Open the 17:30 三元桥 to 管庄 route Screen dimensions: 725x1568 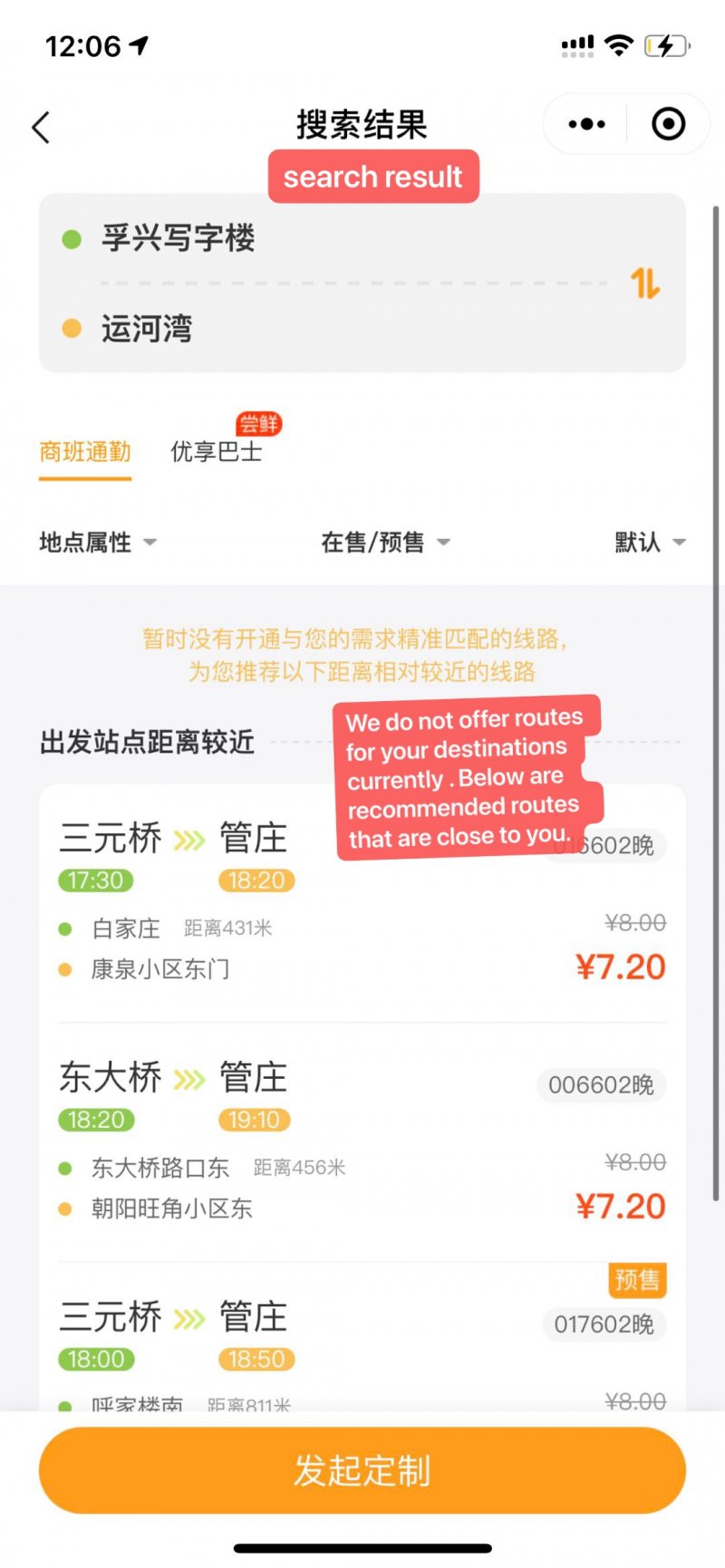pos(362,903)
